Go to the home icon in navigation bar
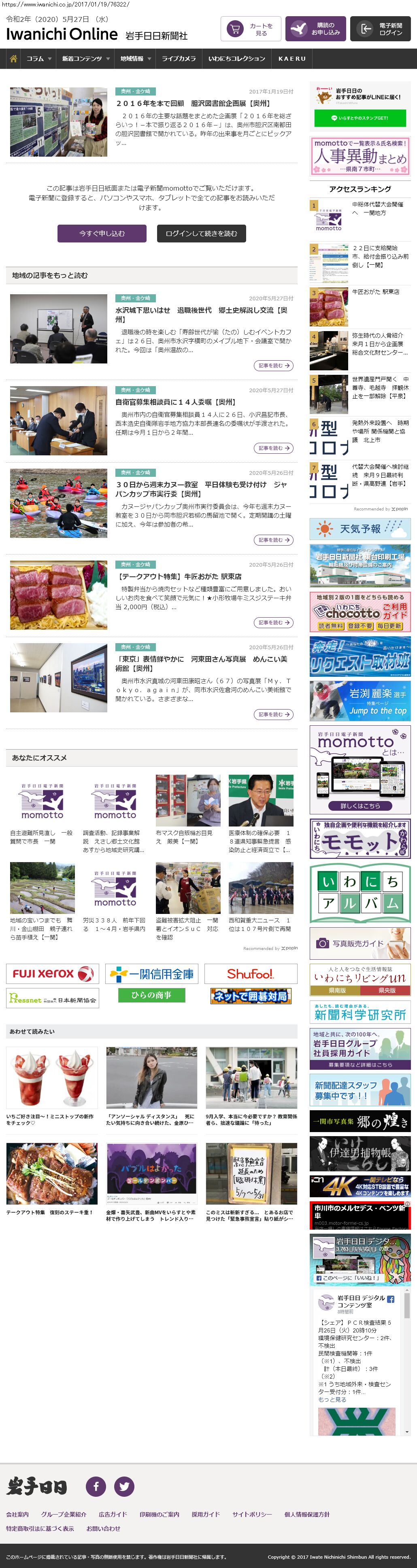The image size is (417, 1568). [13, 58]
